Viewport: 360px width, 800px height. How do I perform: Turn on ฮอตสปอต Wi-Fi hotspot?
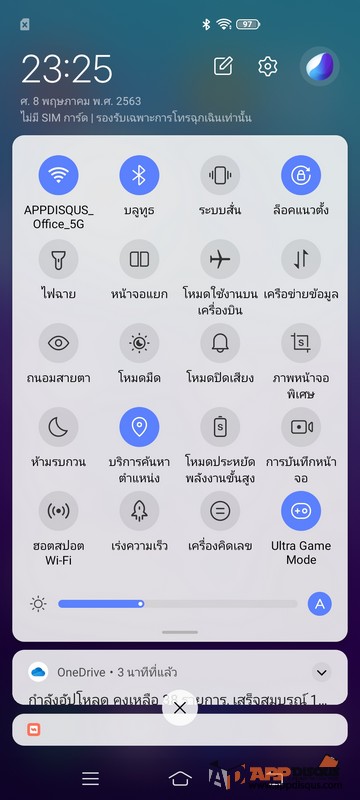(x=59, y=511)
